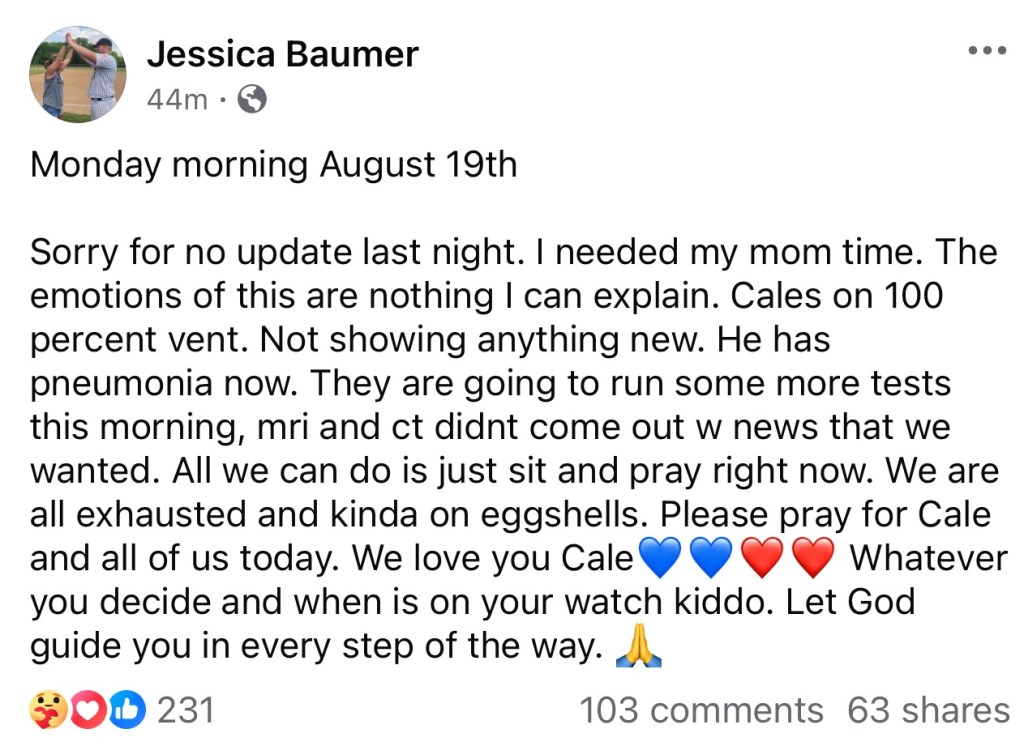The image size is (1024, 746).
Task: Open Jessica Baumer's profile name link
Action: click(x=282, y=54)
